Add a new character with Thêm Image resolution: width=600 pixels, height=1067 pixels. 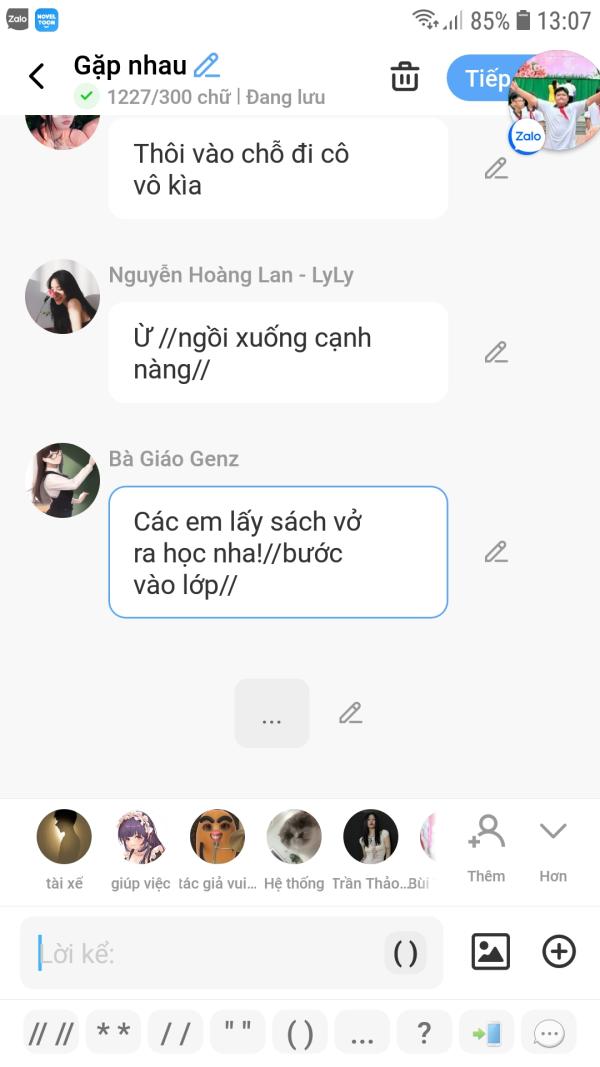click(x=486, y=846)
